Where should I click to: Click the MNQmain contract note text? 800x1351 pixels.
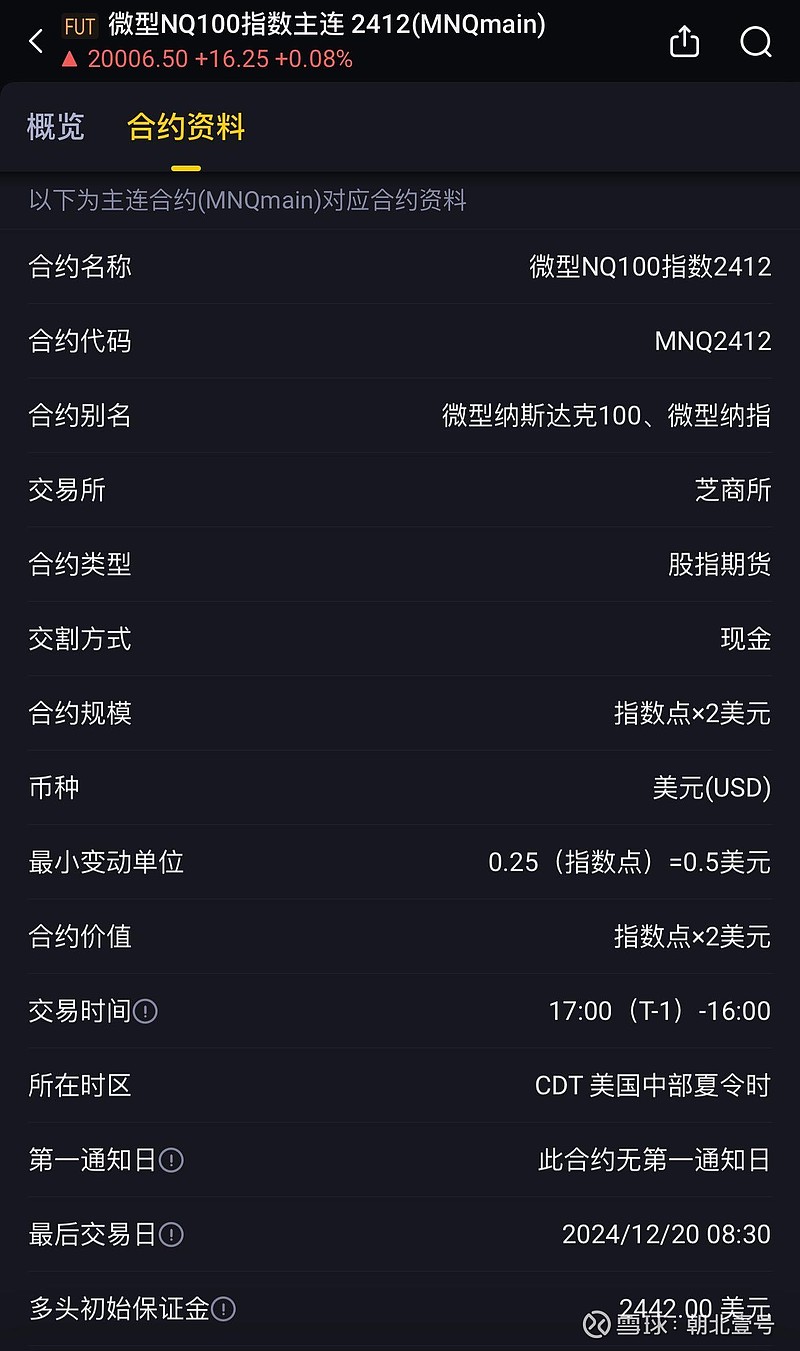click(x=246, y=200)
